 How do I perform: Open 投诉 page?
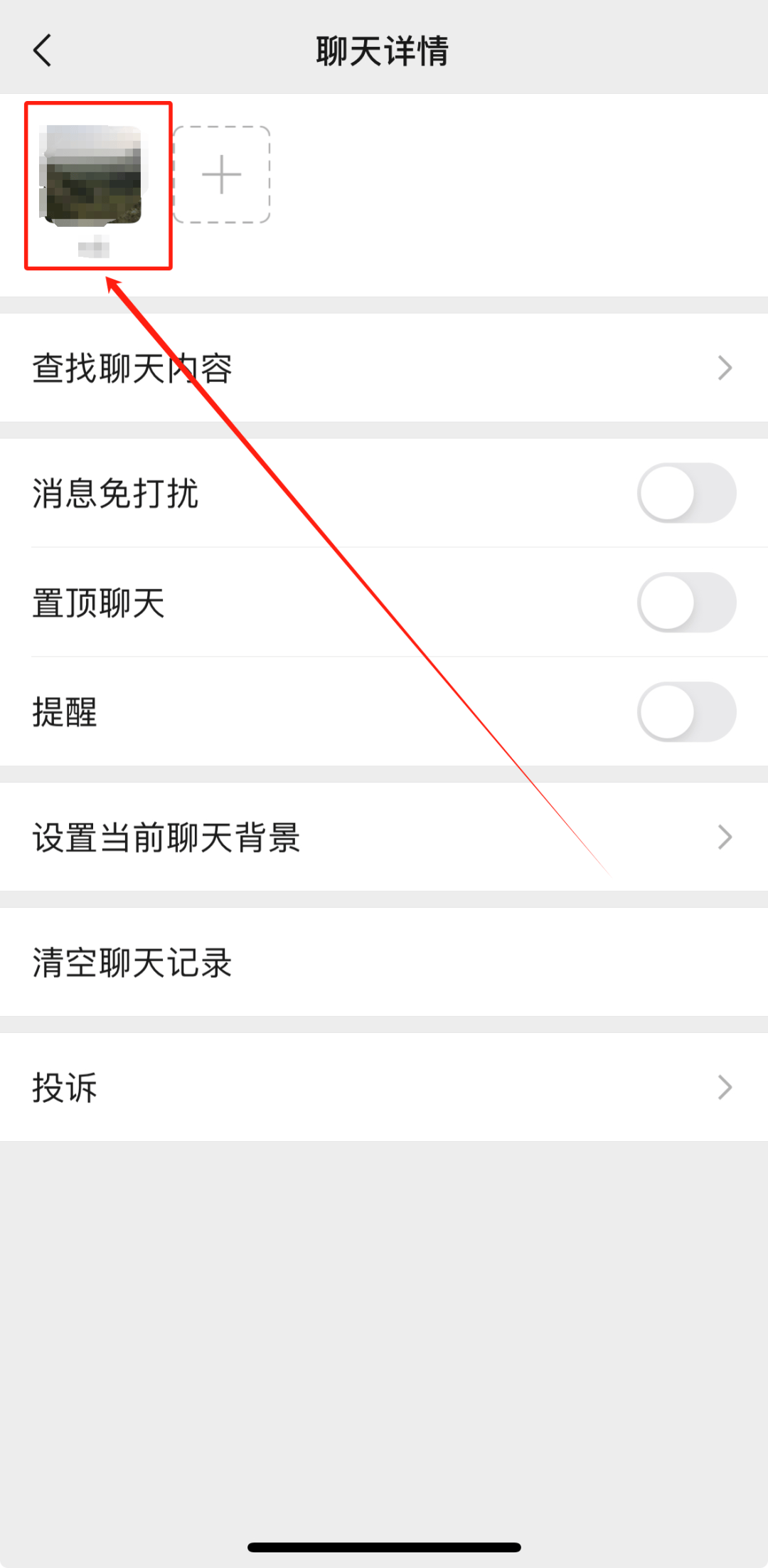tap(384, 1088)
